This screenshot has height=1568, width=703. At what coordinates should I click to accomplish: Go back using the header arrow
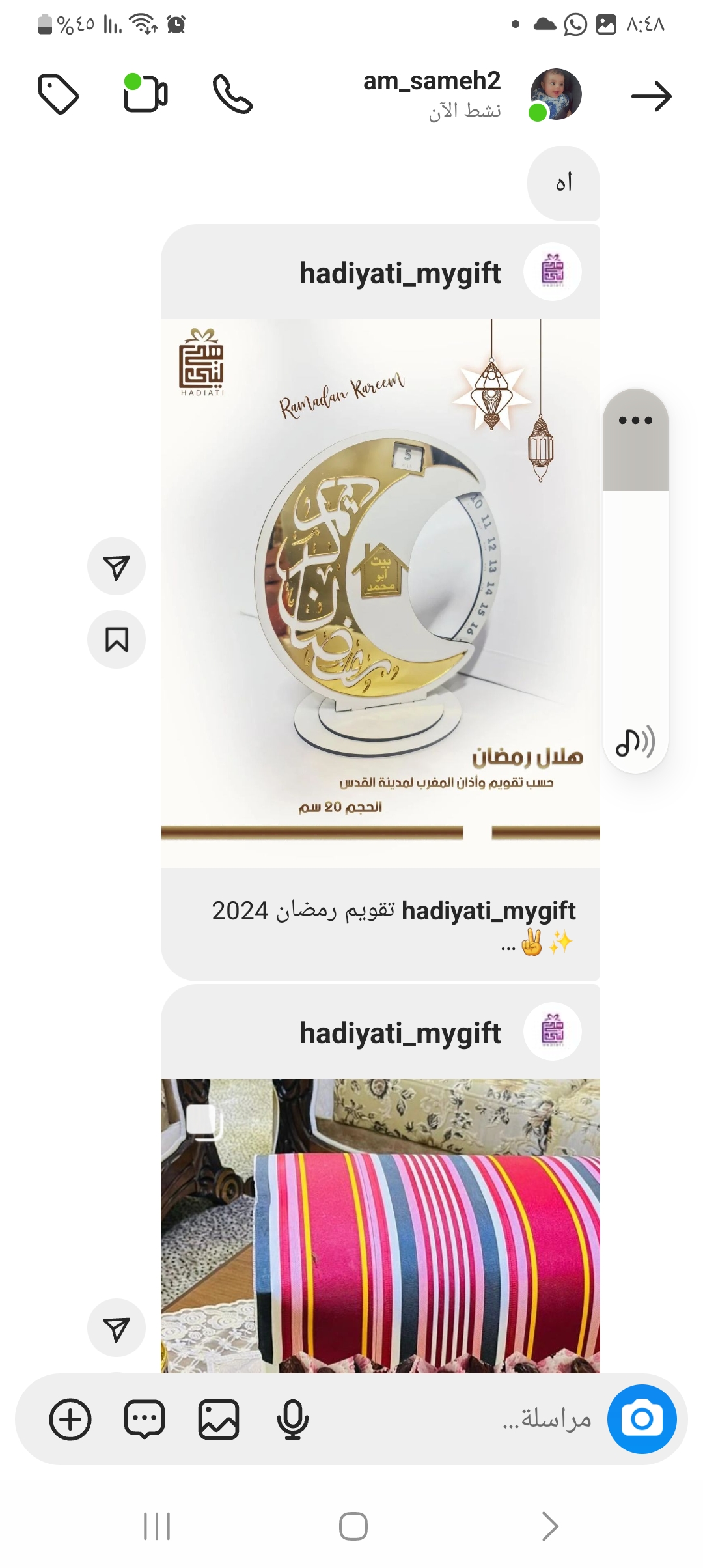[x=651, y=96]
